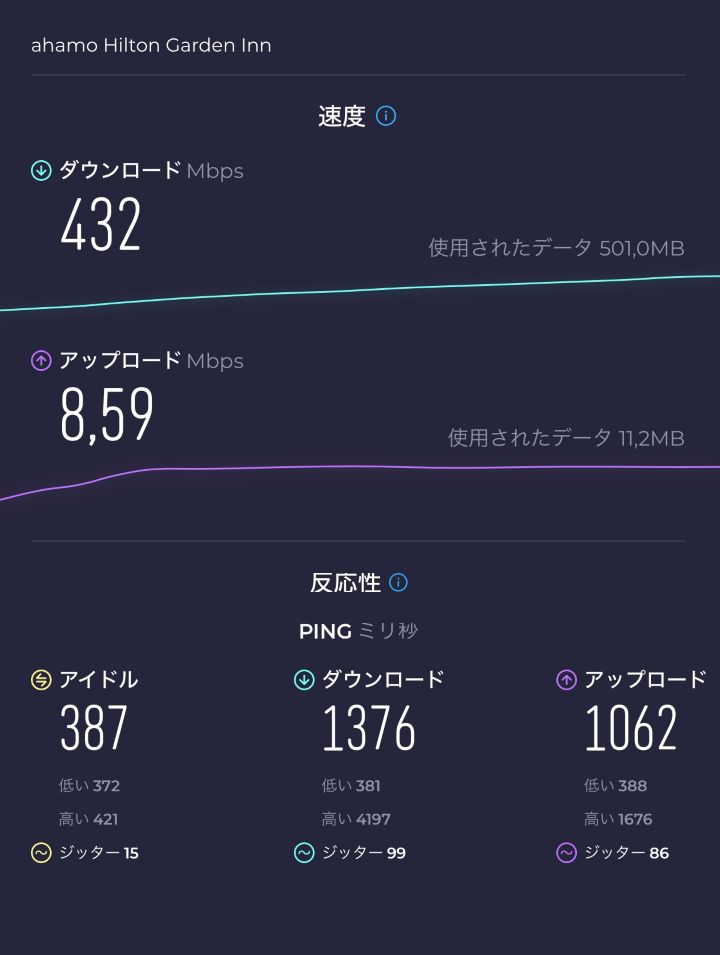The image size is (720, 955).
Task: Click the green download speed graph line
Action: pos(360,290)
